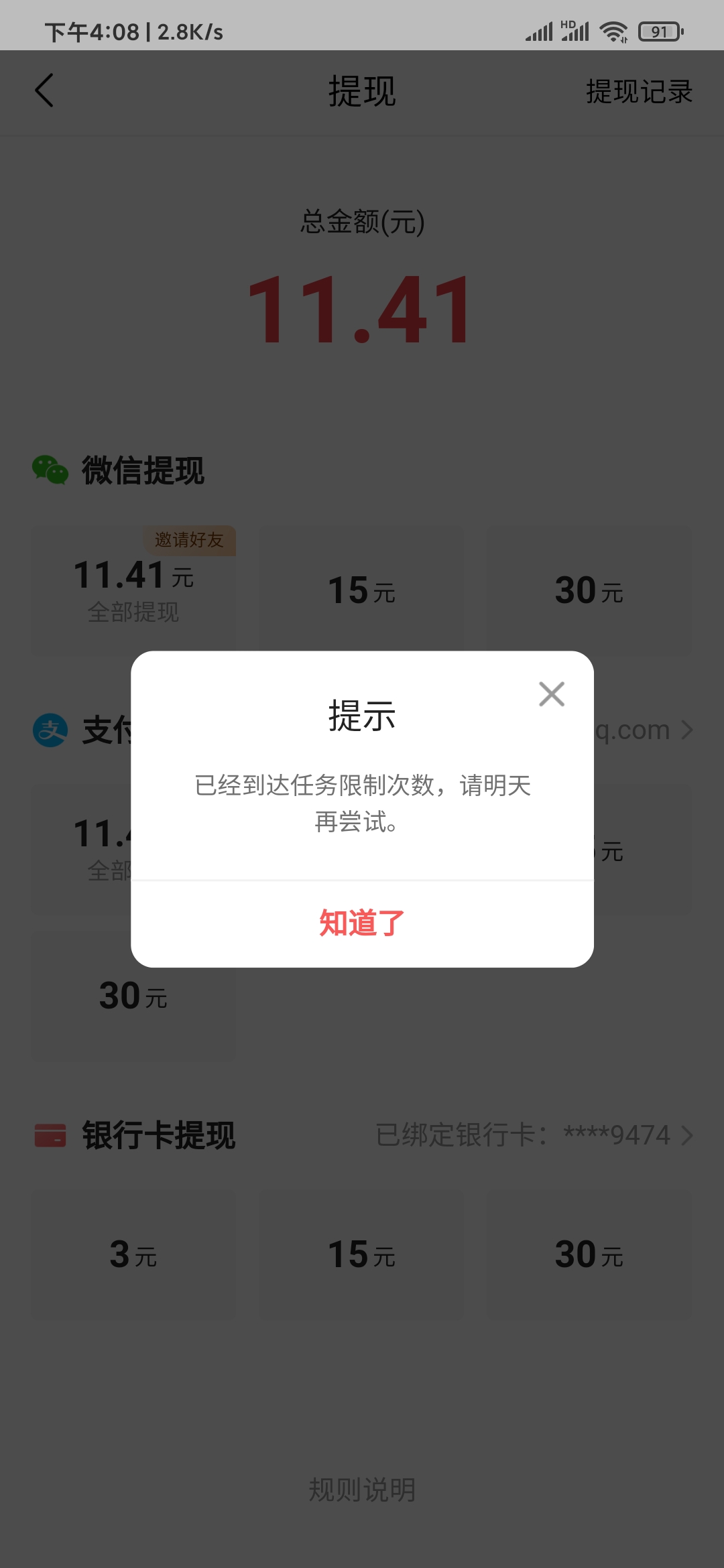Click the 知道了 button in dialog
724x1568 pixels.
point(361,923)
